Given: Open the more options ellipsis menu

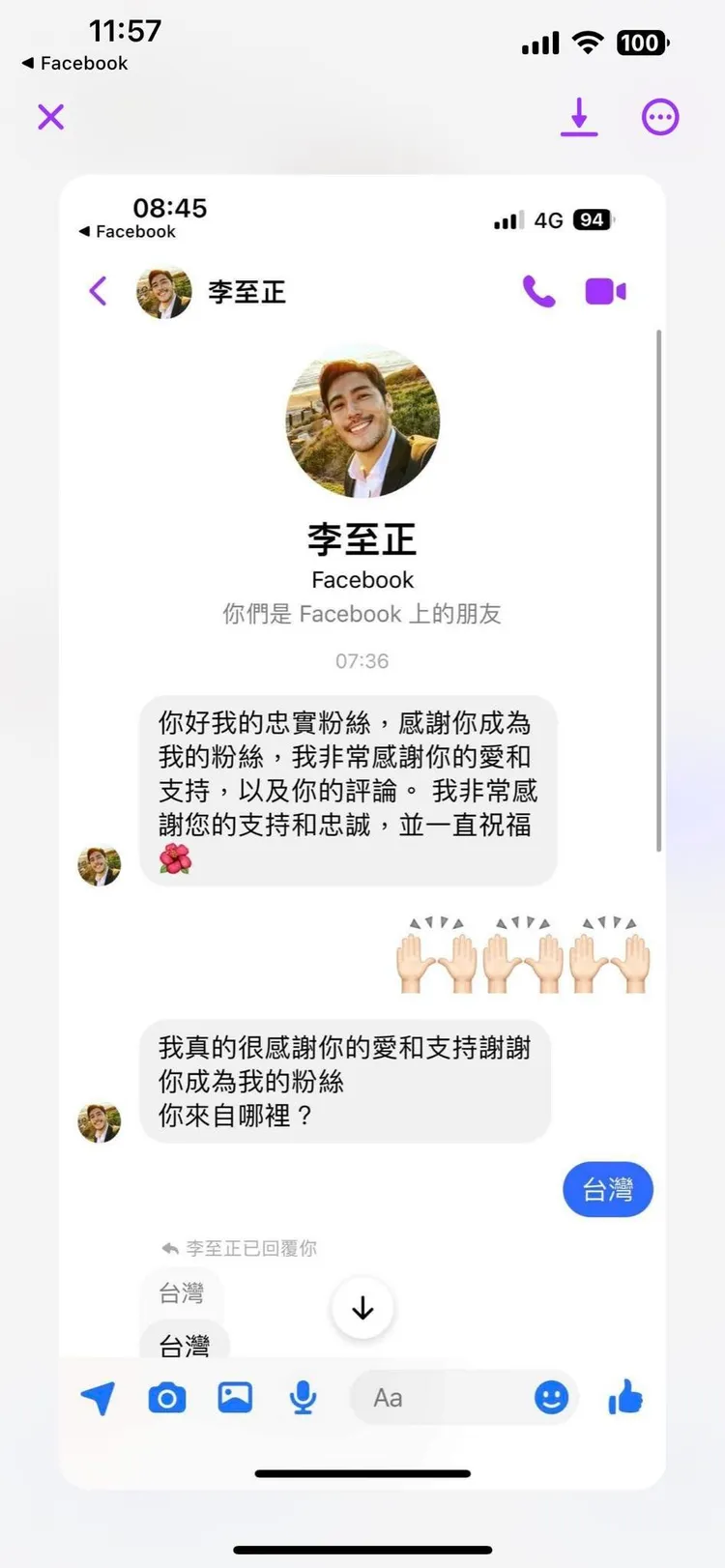Looking at the screenshot, I should (x=659, y=117).
